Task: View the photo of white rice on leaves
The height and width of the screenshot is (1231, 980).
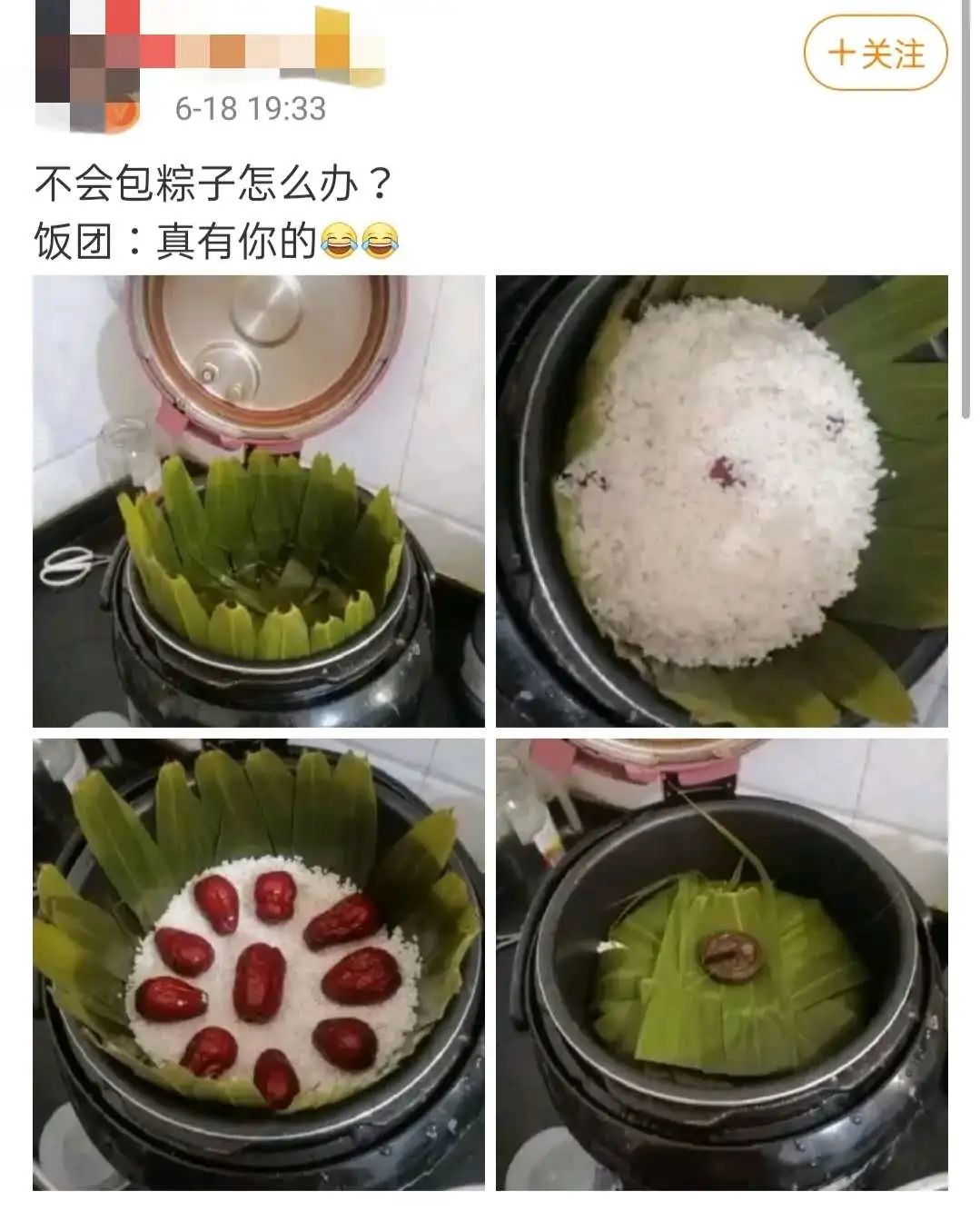Action: pyautogui.click(x=721, y=501)
